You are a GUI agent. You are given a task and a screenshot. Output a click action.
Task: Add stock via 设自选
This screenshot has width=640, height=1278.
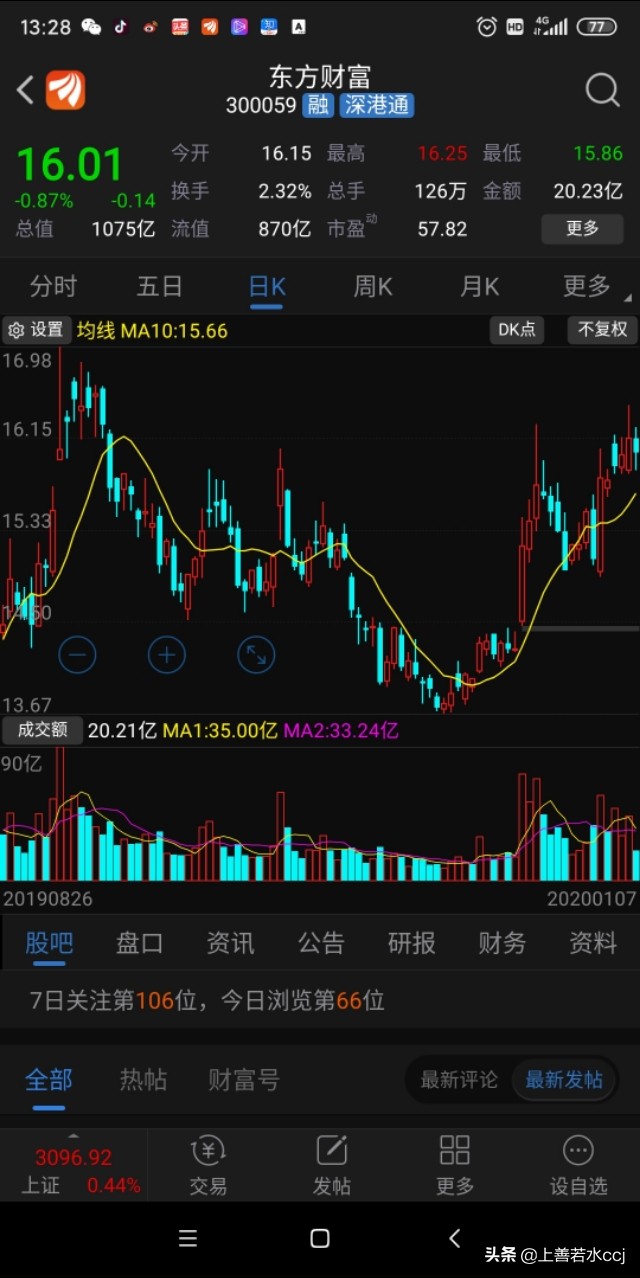coord(578,1166)
